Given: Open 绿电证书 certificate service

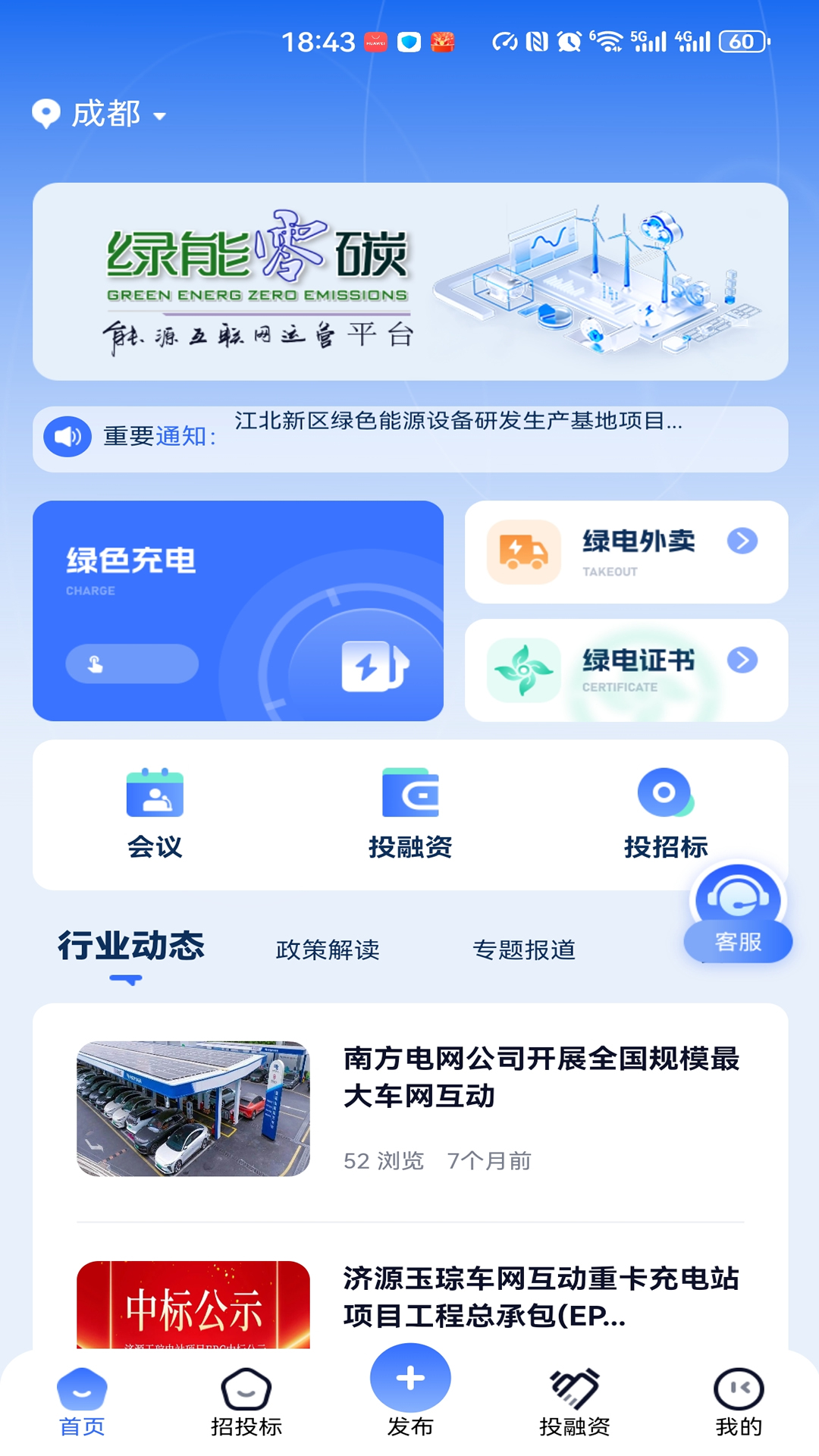Looking at the screenshot, I should [626, 670].
